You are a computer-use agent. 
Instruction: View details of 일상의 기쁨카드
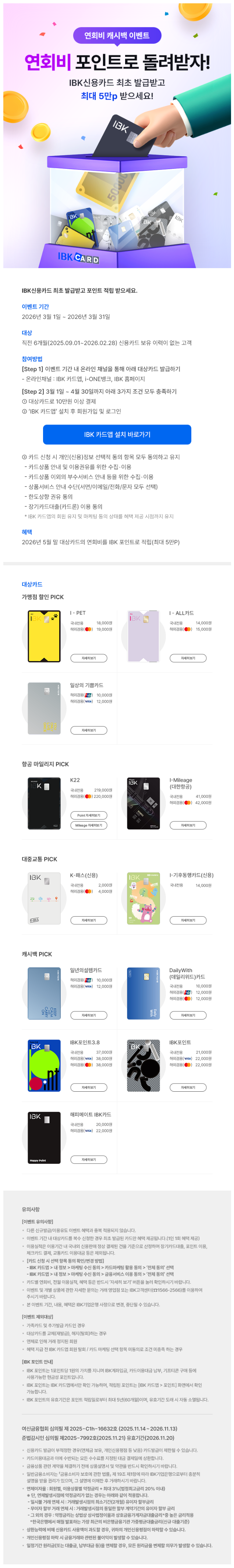(x=88, y=730)
